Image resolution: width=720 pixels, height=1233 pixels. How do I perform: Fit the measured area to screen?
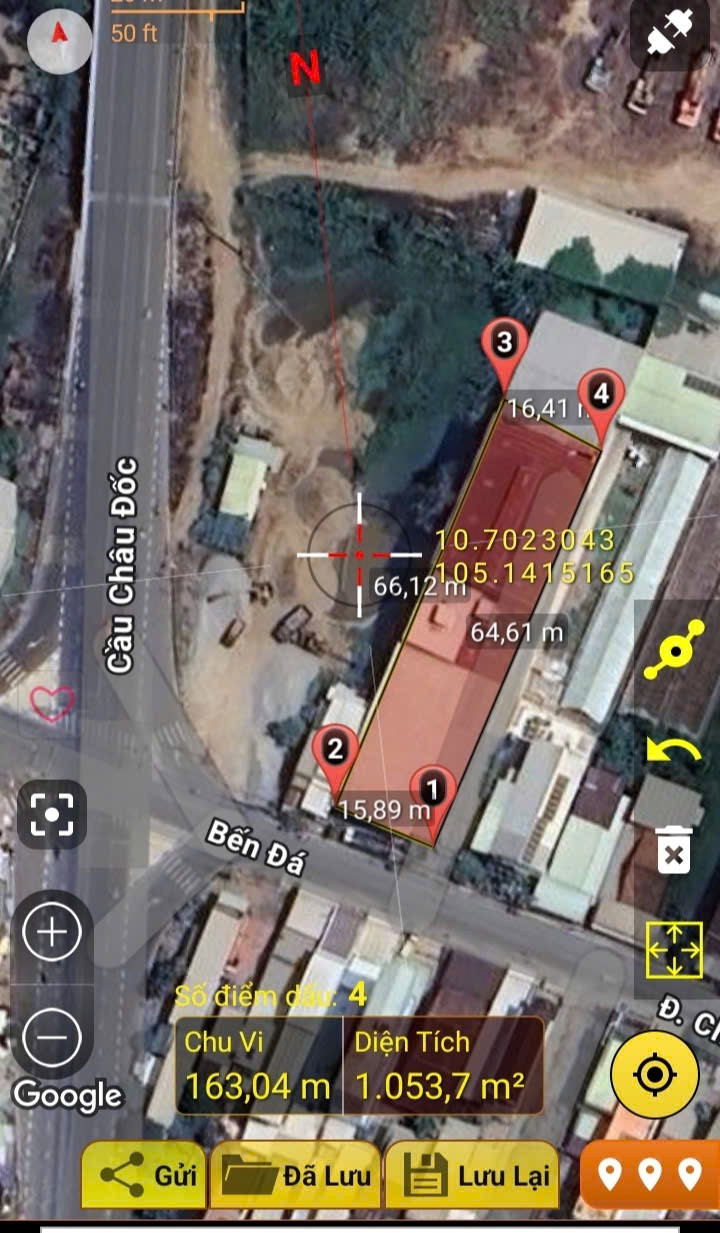click(x=675, y=950)
